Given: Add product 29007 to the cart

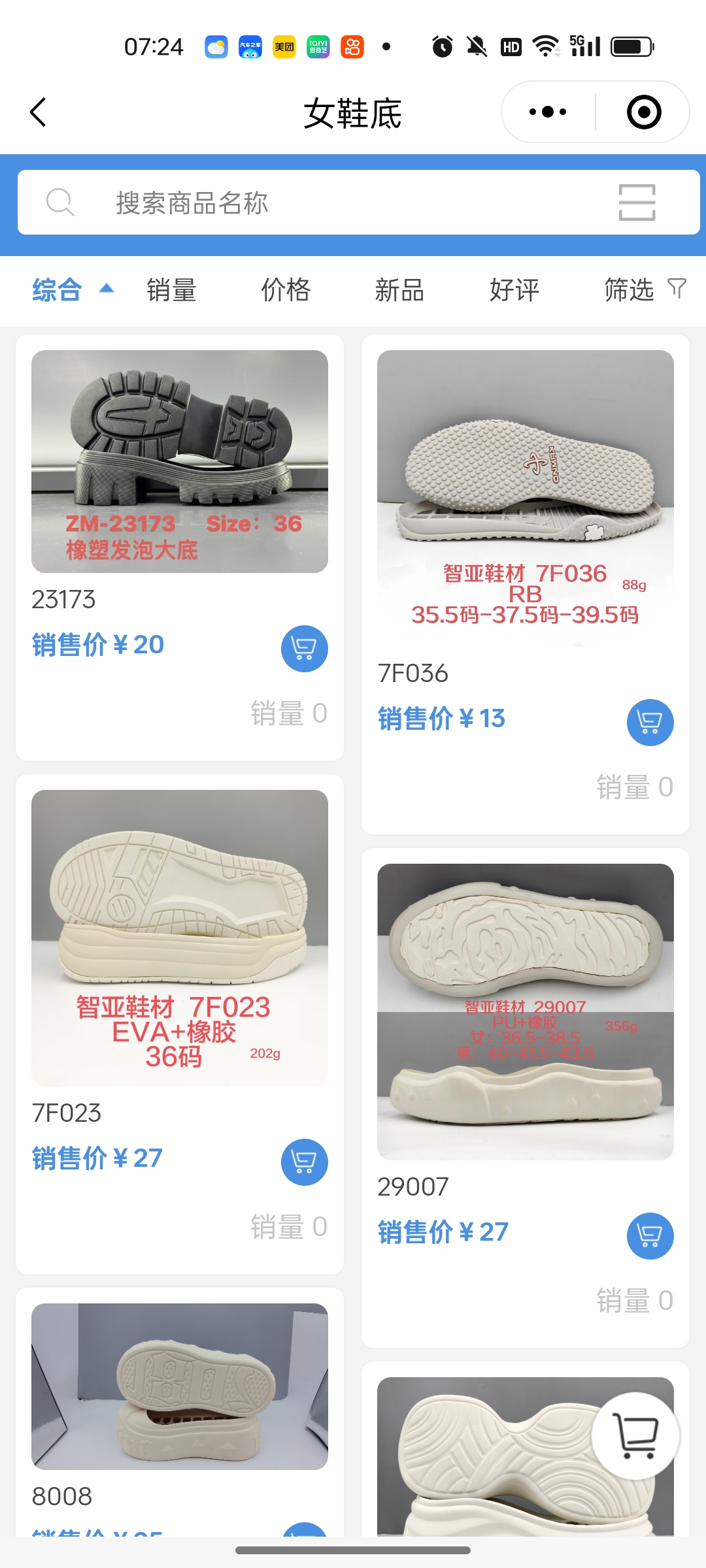Looking at the screenshot, I should point(650,1235).
